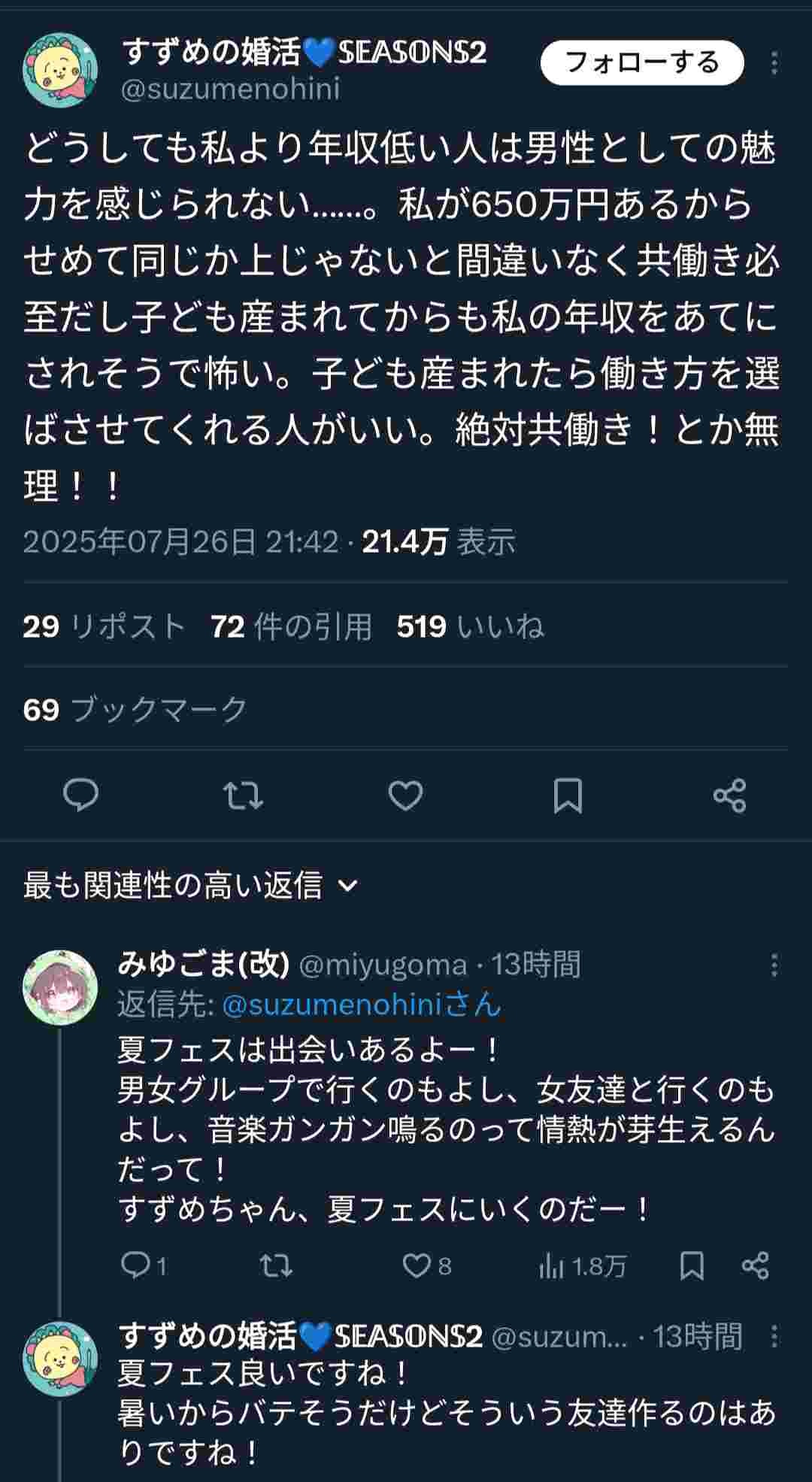Like the main post
The height and width of the screenshot is (1482, 812).
pyautogui.click(x=405, y=796)
